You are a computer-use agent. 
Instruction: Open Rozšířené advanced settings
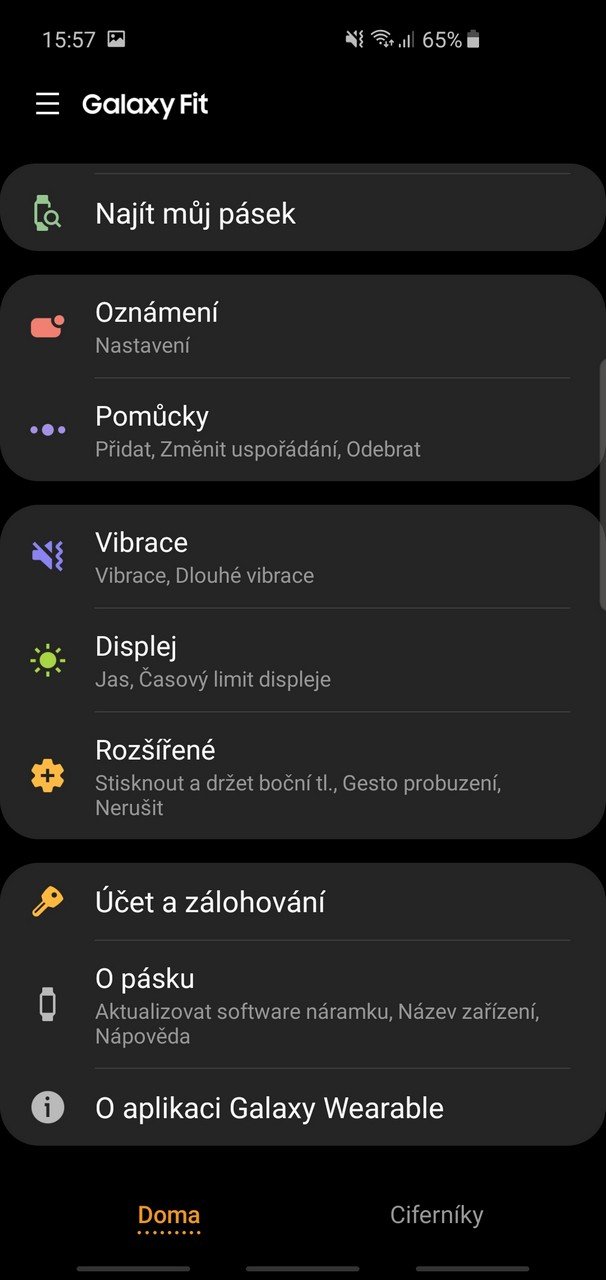point(303,776)
